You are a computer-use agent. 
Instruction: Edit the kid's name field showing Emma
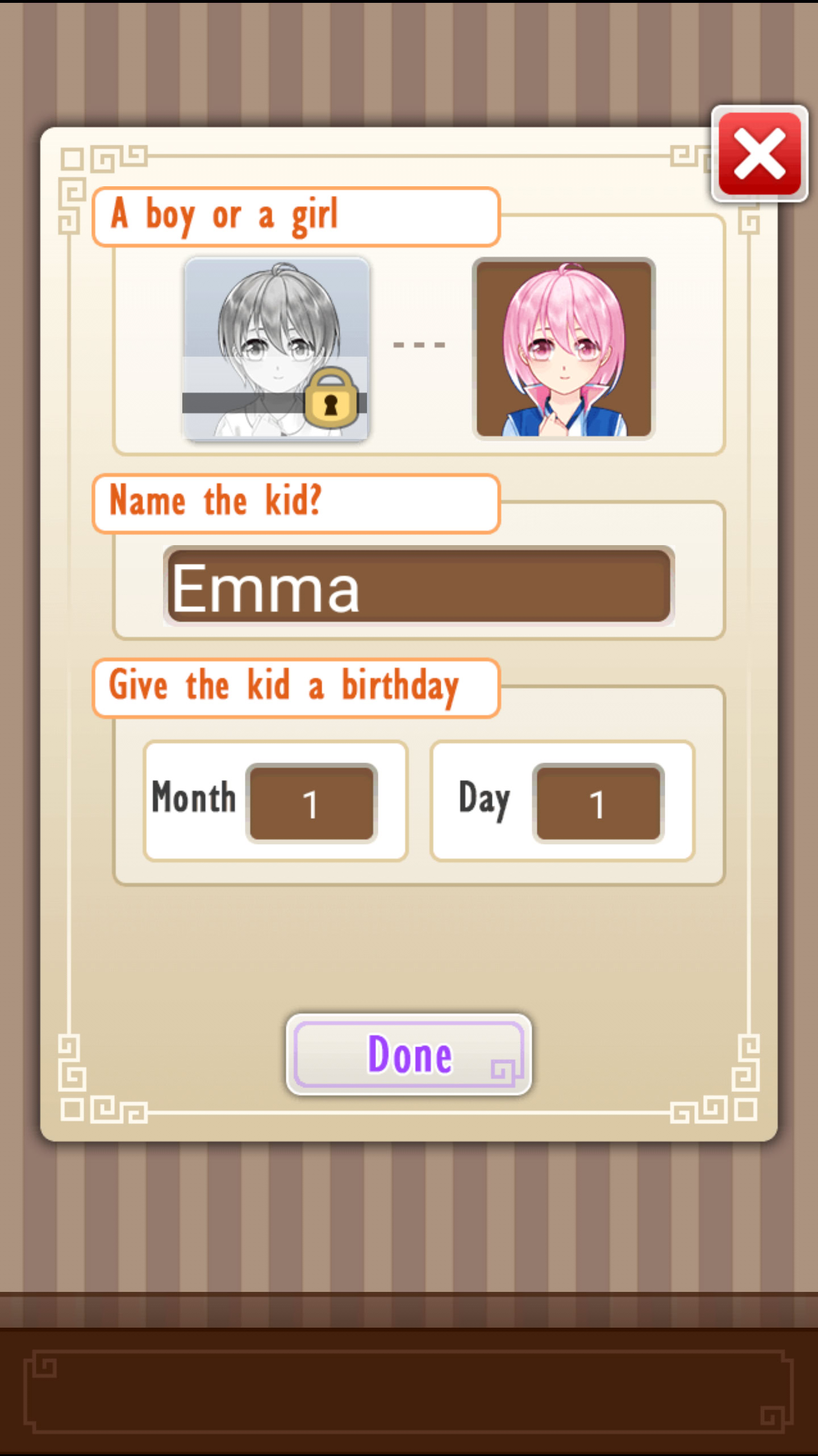point(419,586)
